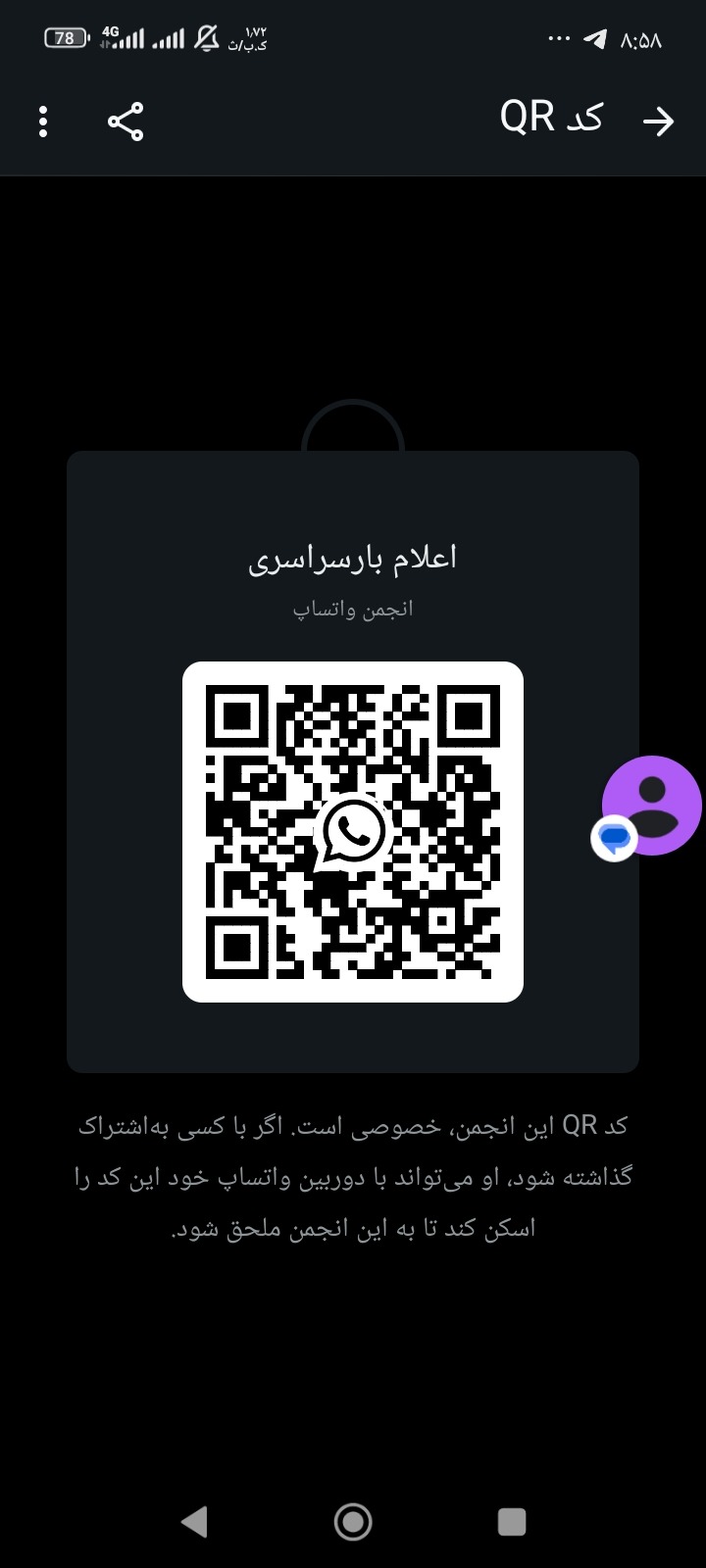
Task: Tap the ellipsis indicator in the status bar
Action: (558, 39)
